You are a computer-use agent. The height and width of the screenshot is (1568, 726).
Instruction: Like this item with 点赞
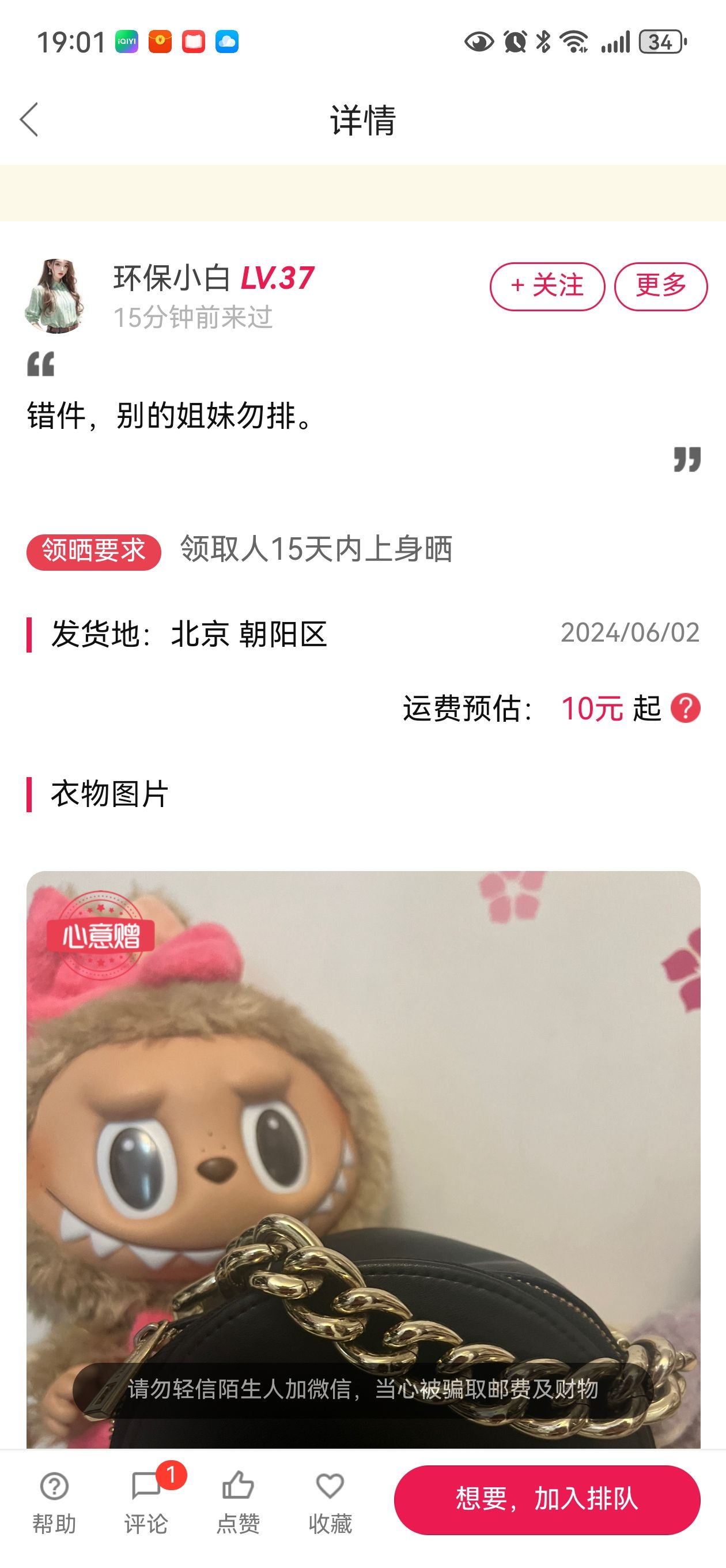[238, 1501]
